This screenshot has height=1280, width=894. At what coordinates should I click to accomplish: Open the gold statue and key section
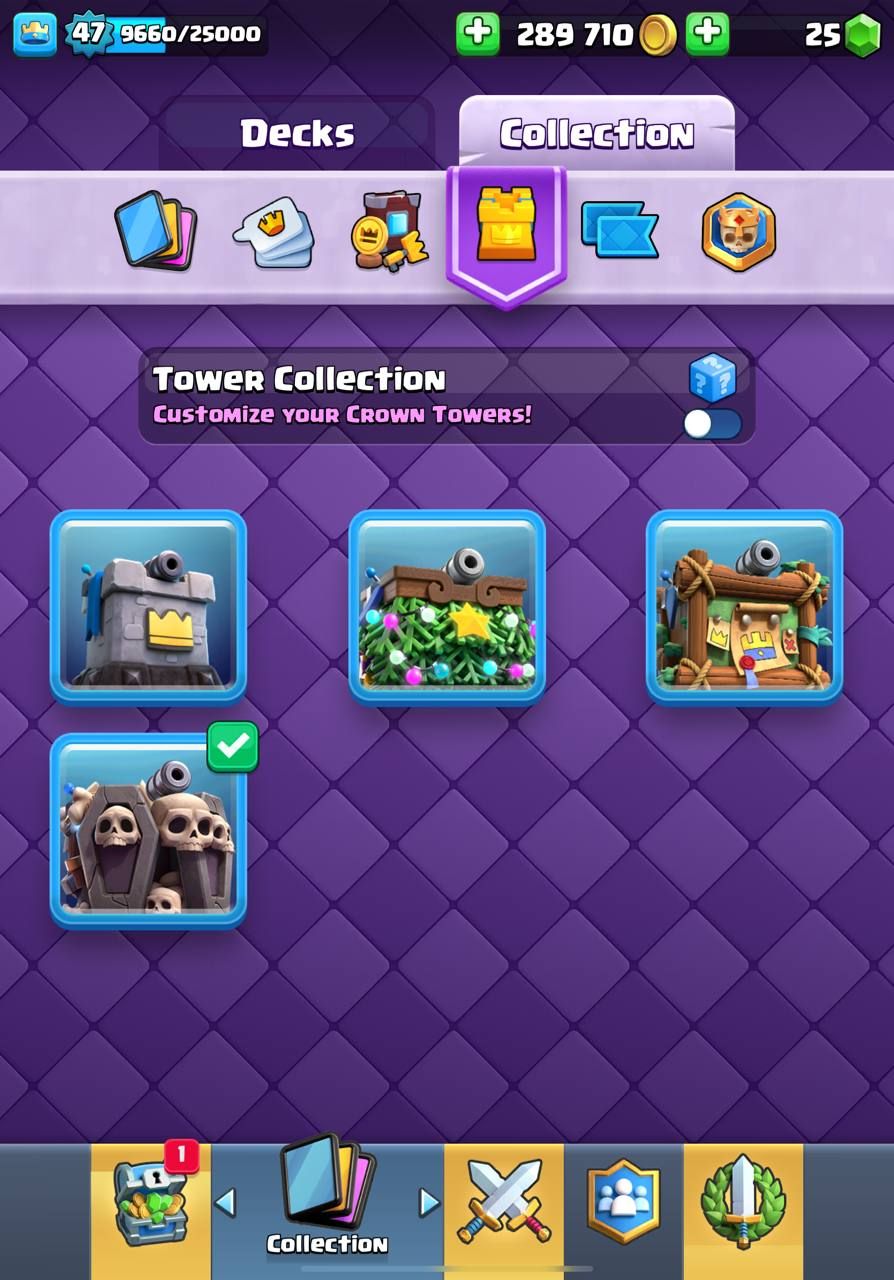click(390, 233)
